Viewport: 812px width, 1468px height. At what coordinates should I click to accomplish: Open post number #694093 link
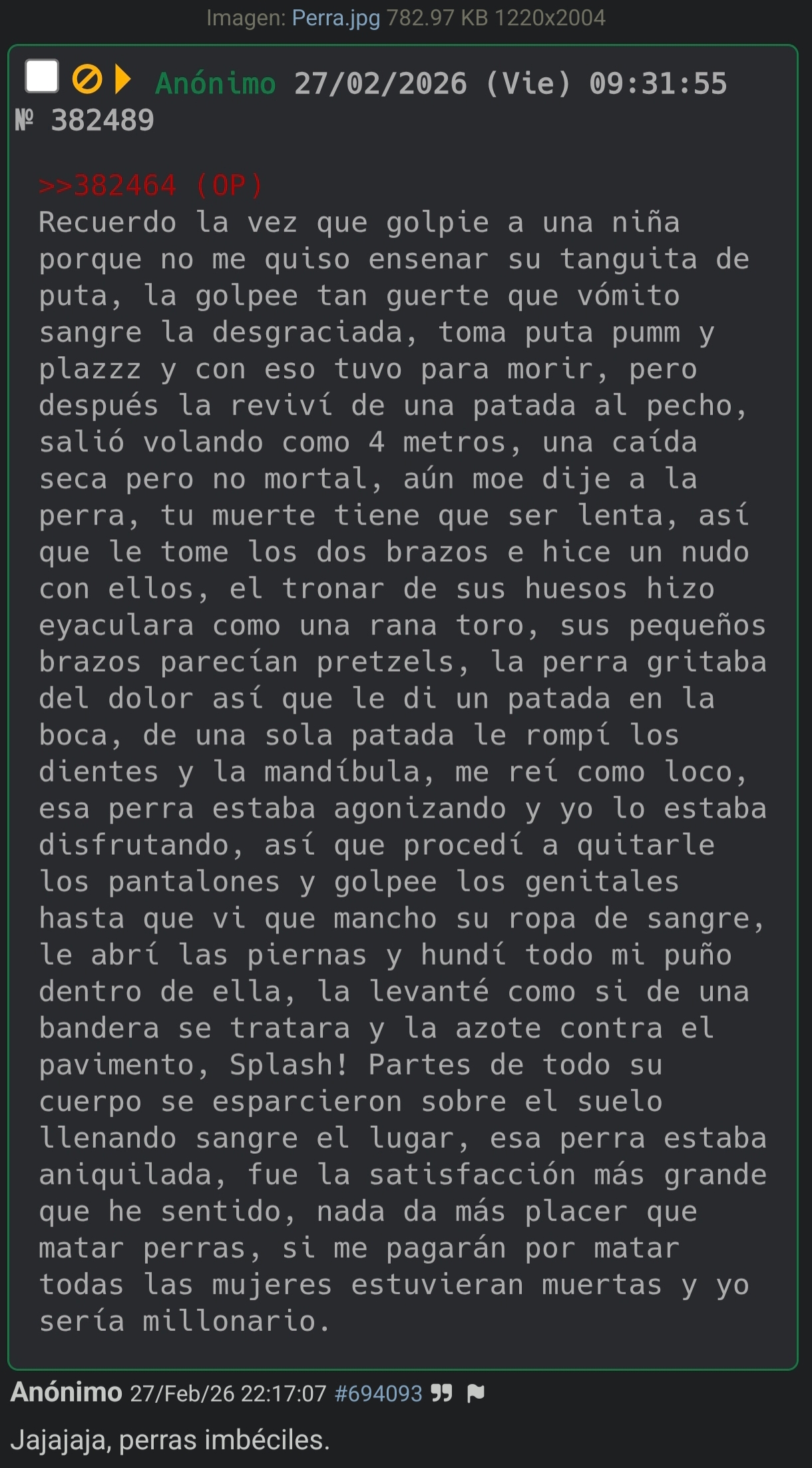(x=378, y=1393)
